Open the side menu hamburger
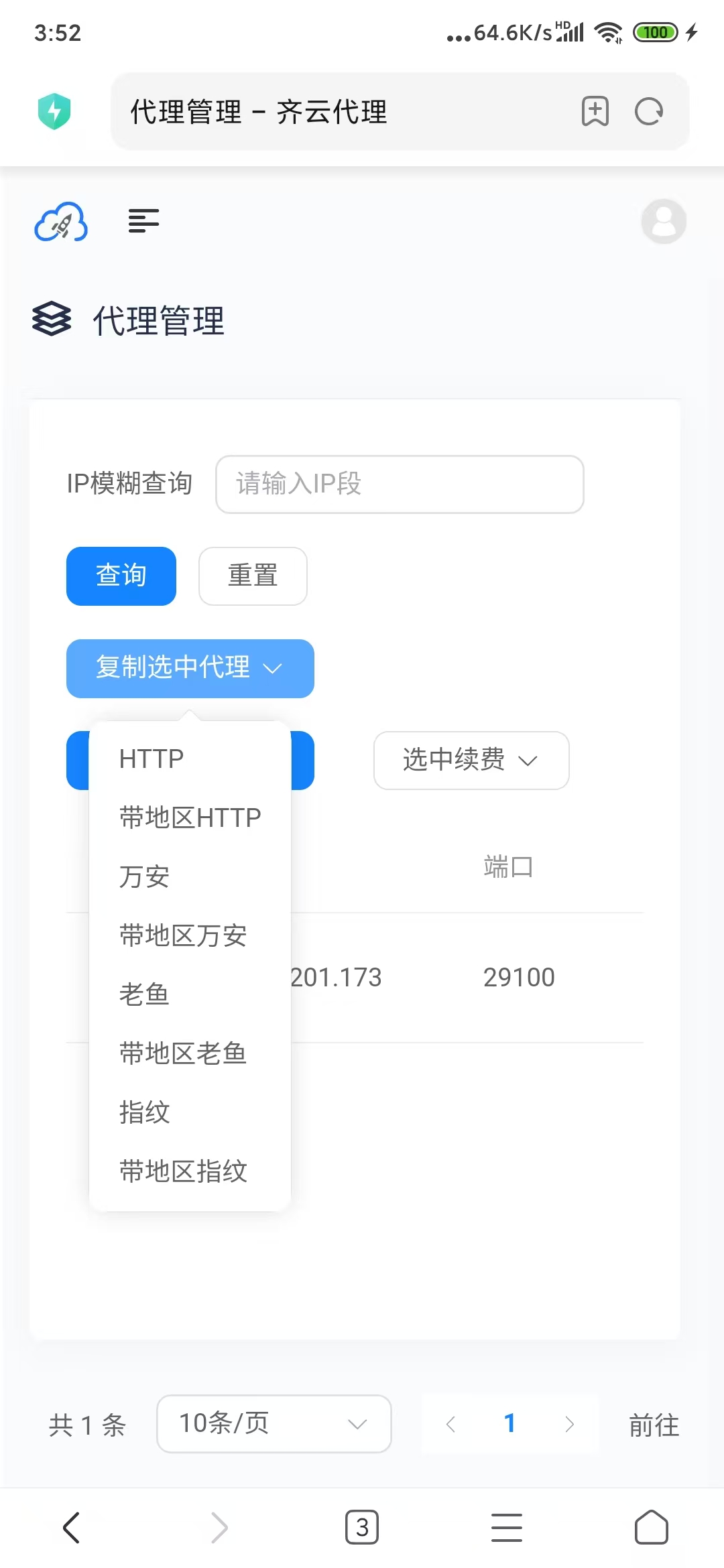This screenshot has width=724, height=1568. pyautogui.click(x=143, y=220)
